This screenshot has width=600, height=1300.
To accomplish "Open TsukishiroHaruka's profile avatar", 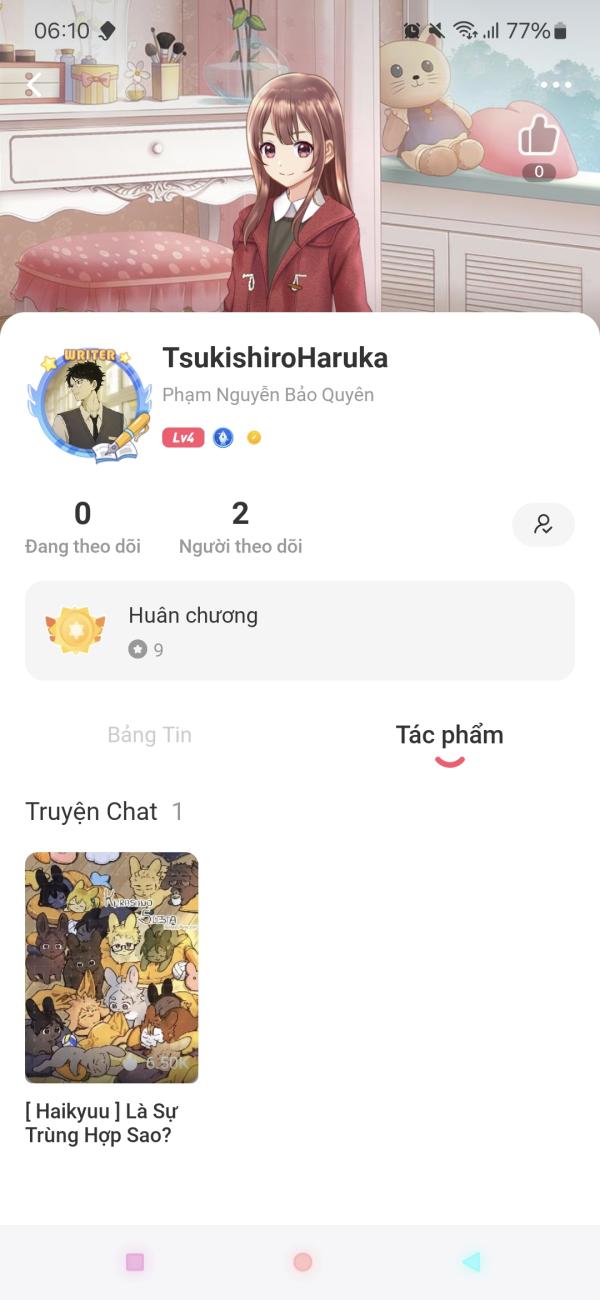I will coord(87,405).
